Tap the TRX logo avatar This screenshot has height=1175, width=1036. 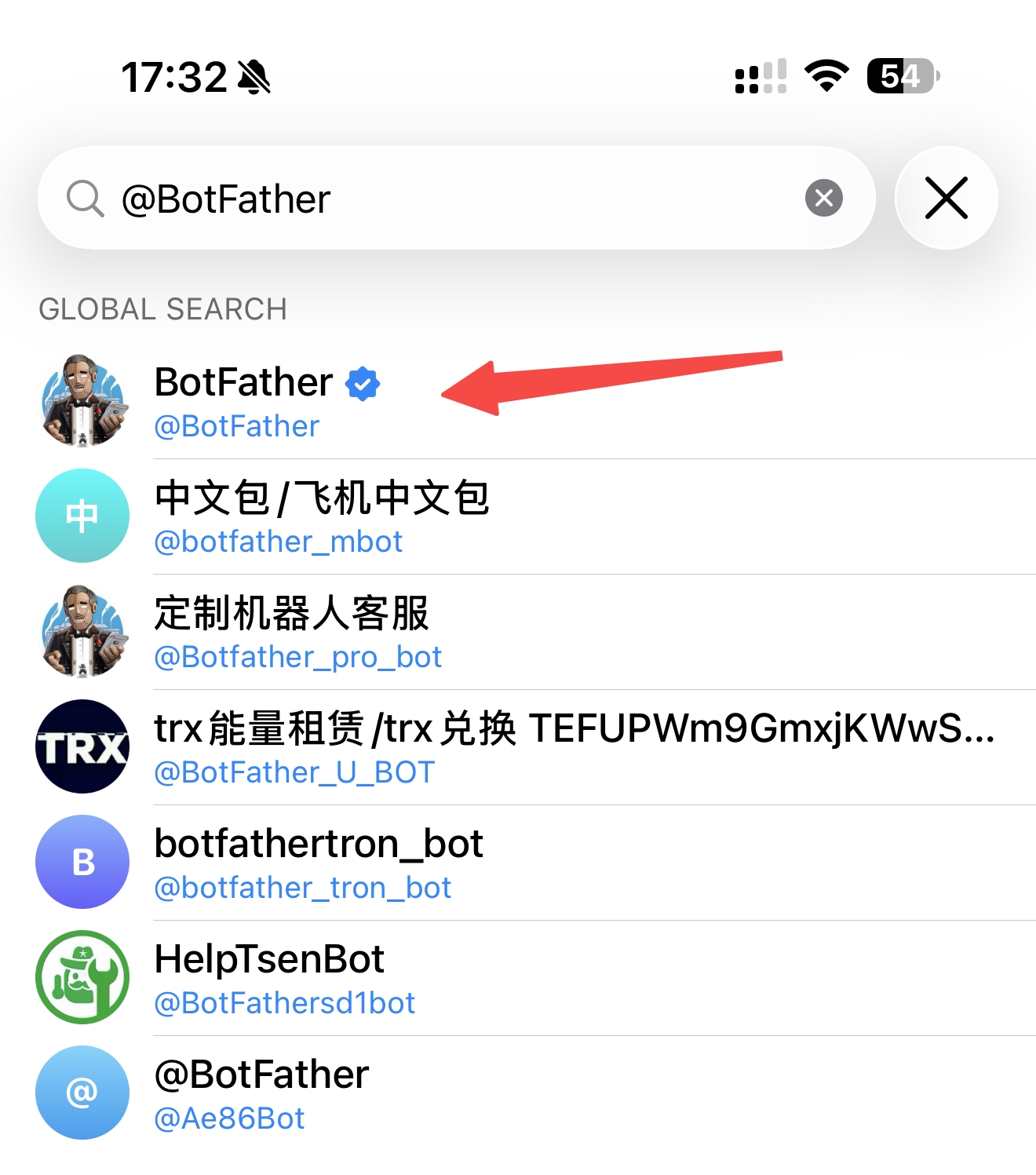(82, 746)
